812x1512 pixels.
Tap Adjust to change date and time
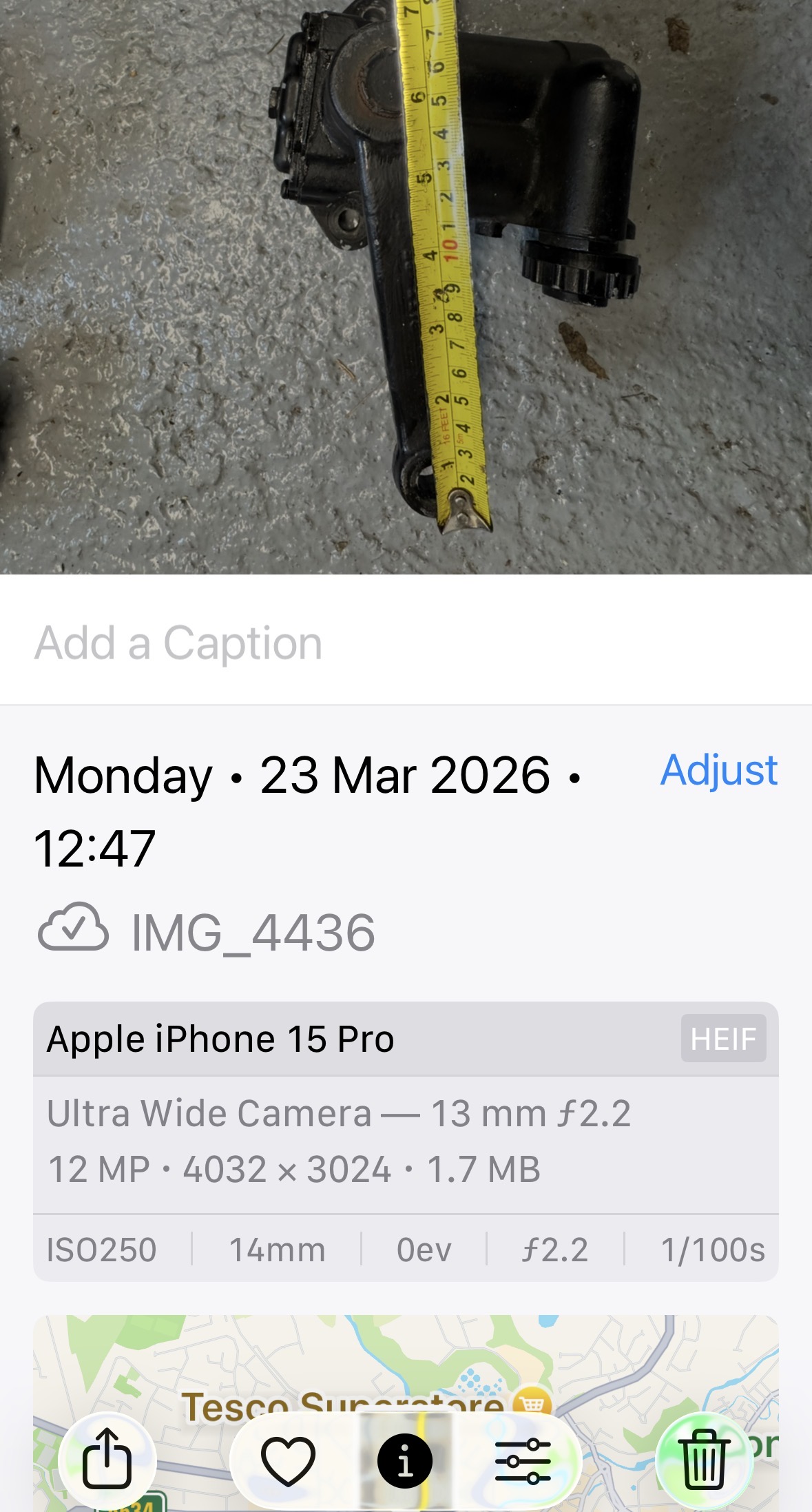pos(718,770)
